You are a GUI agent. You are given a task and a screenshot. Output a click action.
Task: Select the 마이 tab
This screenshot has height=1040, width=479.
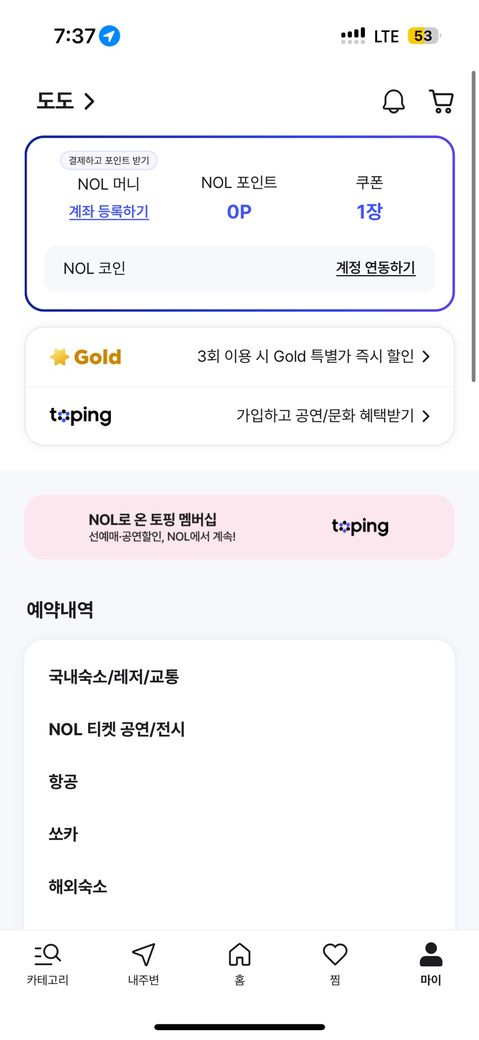tap(431, 964)
